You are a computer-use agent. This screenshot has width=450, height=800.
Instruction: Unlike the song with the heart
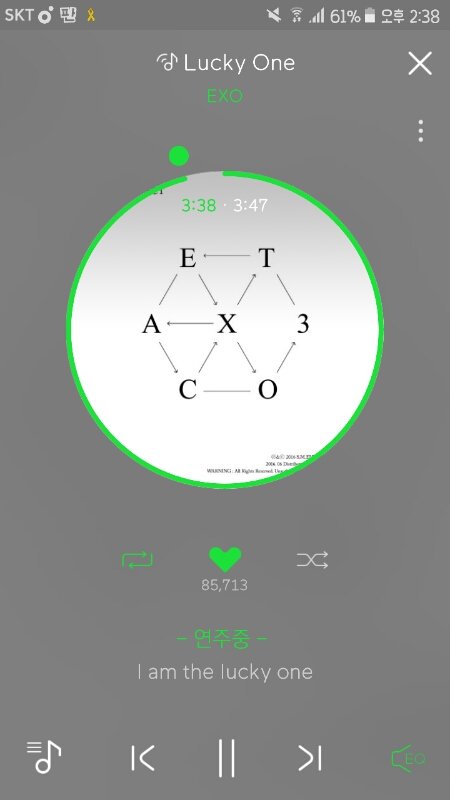[x=225, y=560]
